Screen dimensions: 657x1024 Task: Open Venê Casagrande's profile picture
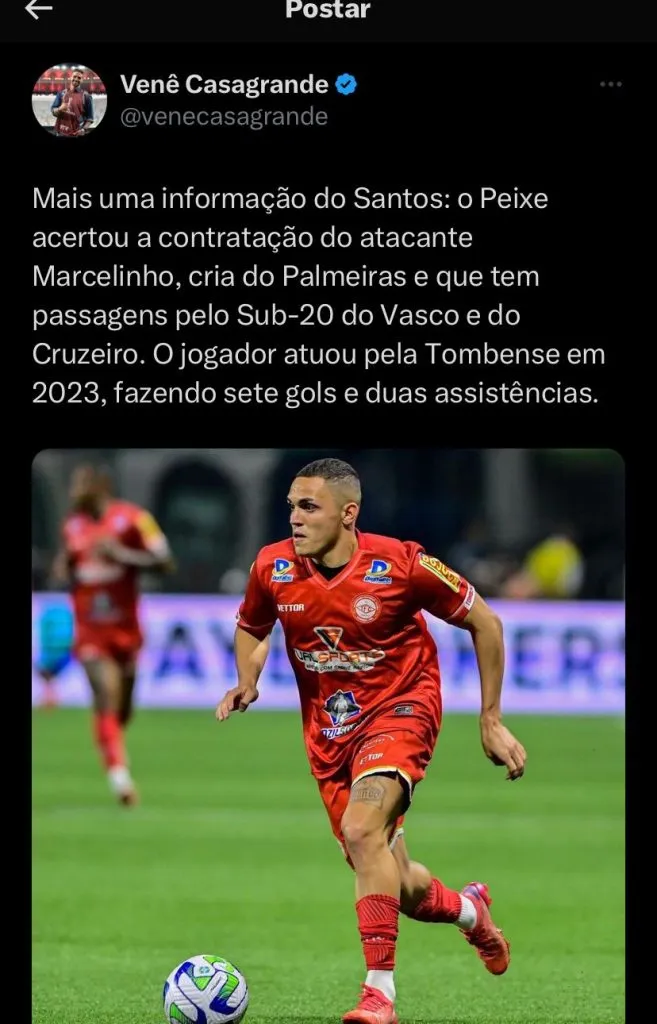[69, 100]
